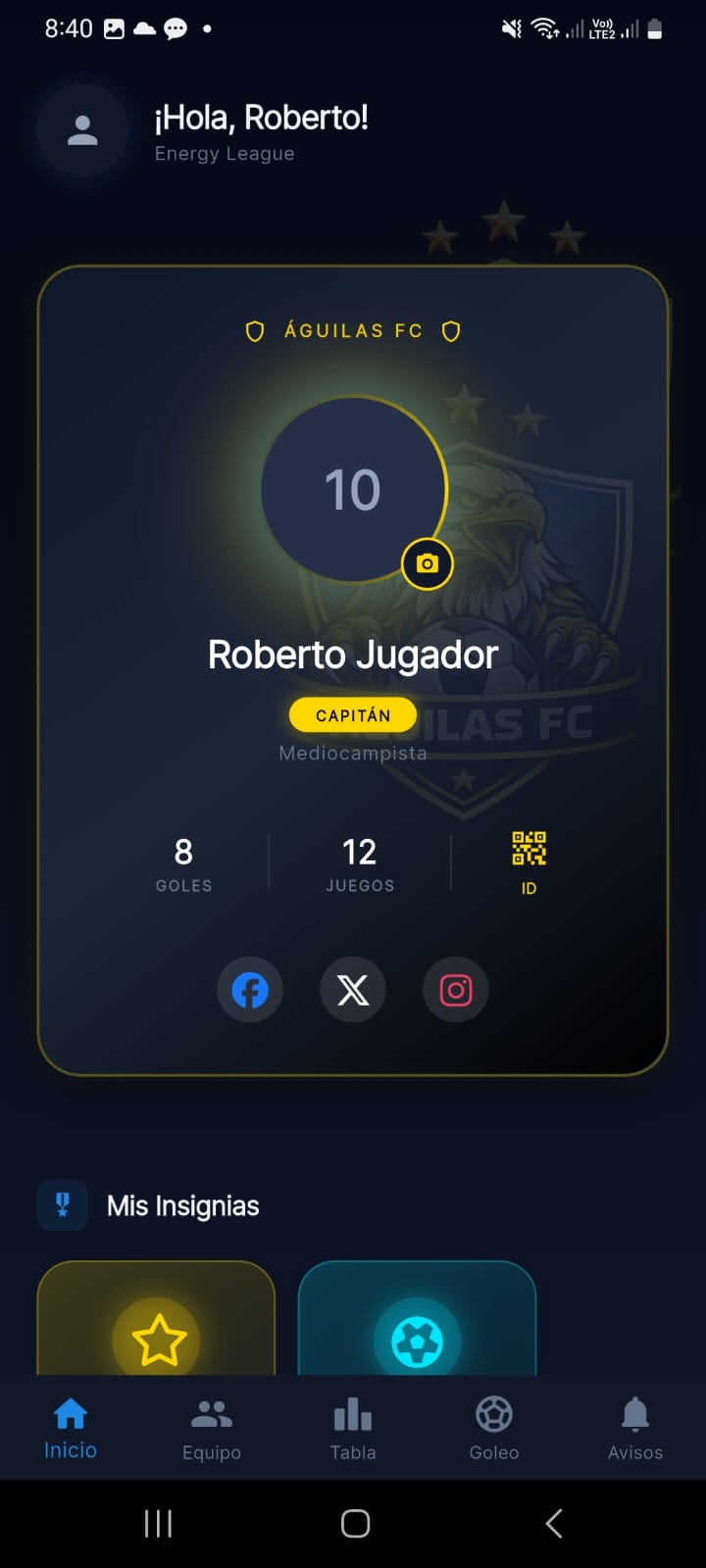Open the soccer ball badge card
This screenshot has height=1568, width=706.
click(x=417, y=1323)
